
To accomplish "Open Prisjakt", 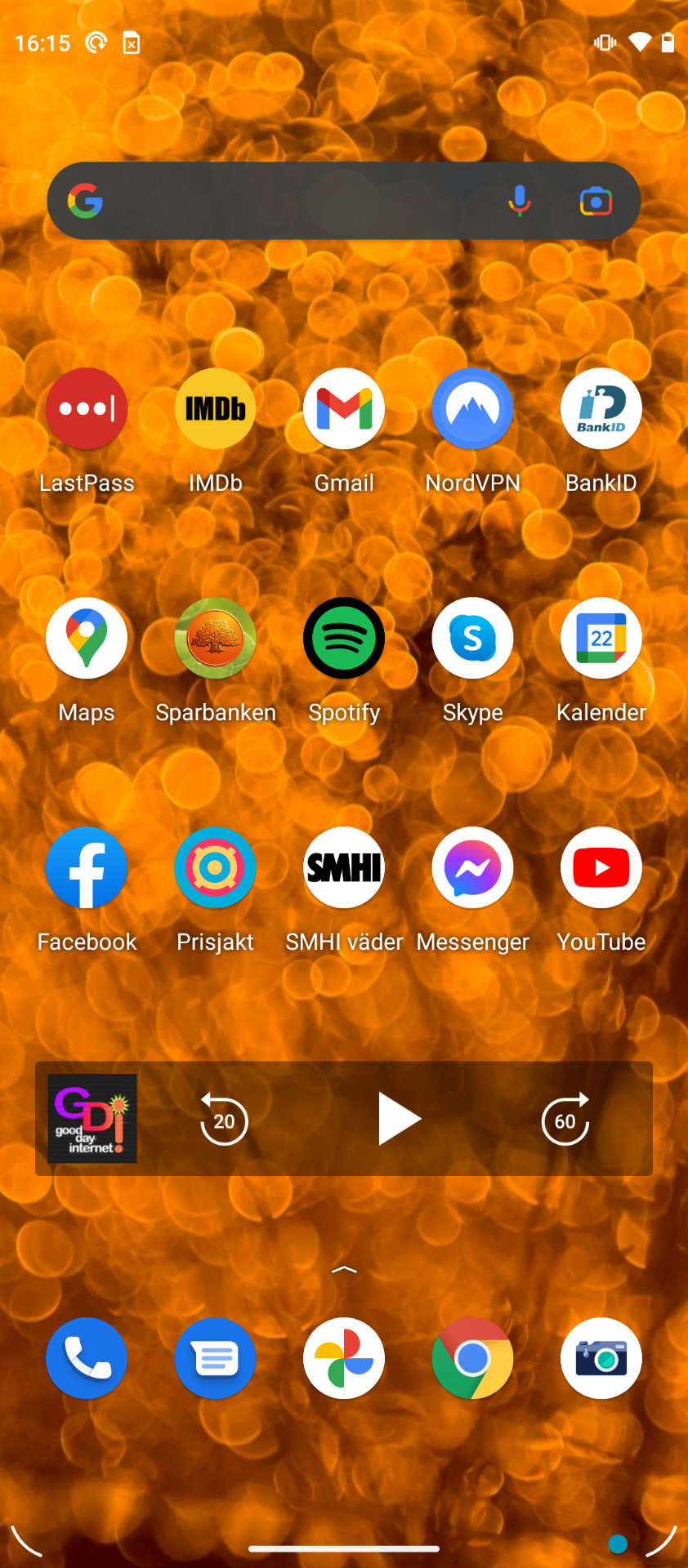I will [215, 868].
